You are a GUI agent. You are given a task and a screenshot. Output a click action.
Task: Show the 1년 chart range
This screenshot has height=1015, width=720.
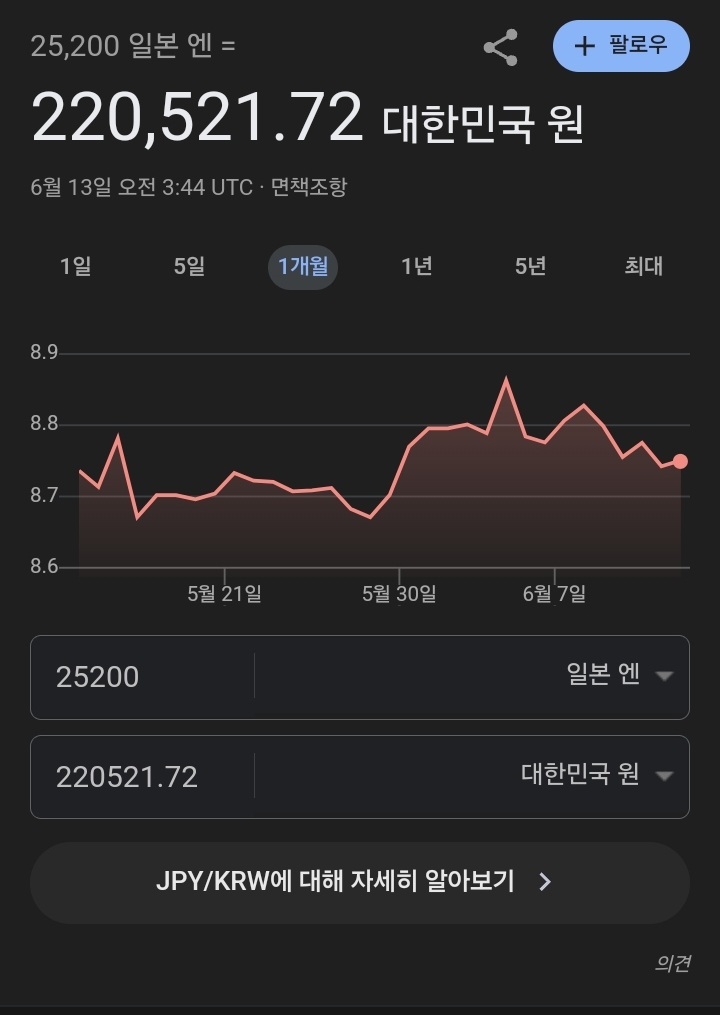[417, 266]
